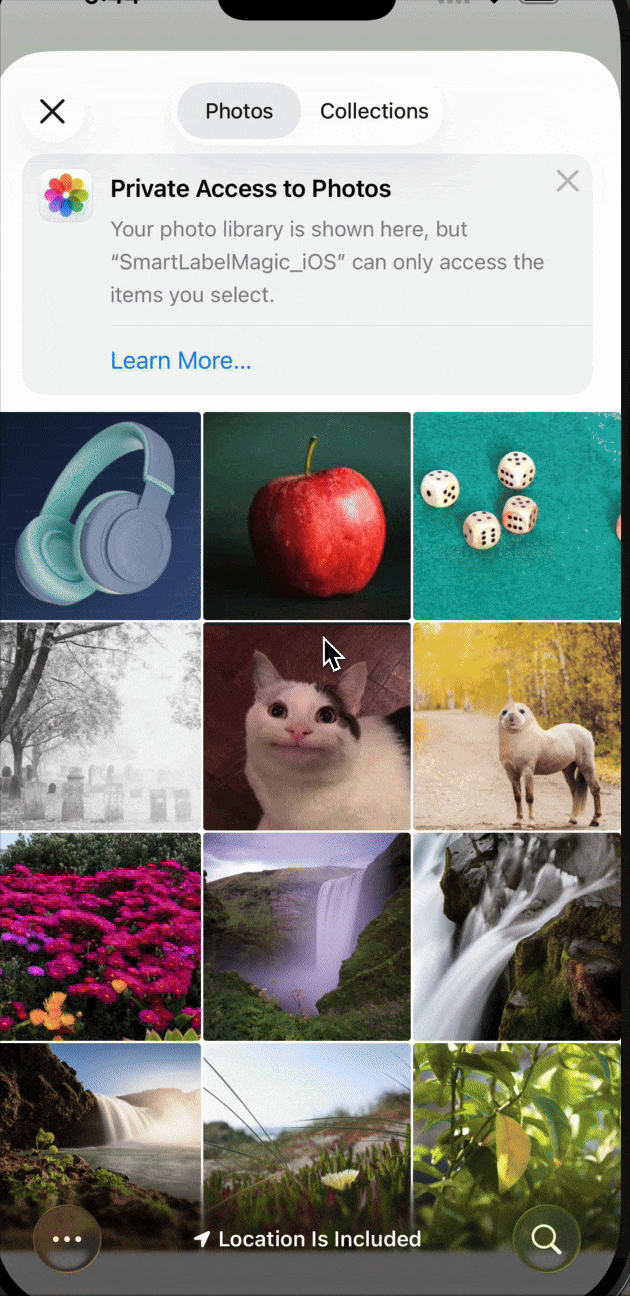Open the more options menu

pyautogui.click(x=67, y=1239)
